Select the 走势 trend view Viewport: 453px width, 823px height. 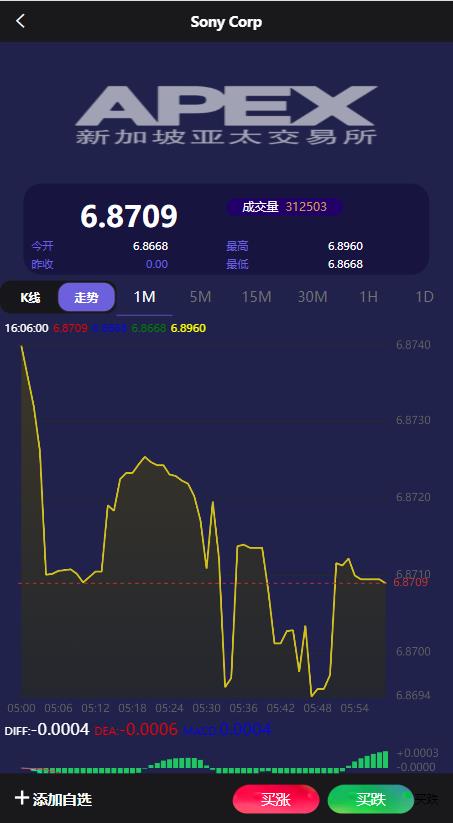(x=86, y=298)
